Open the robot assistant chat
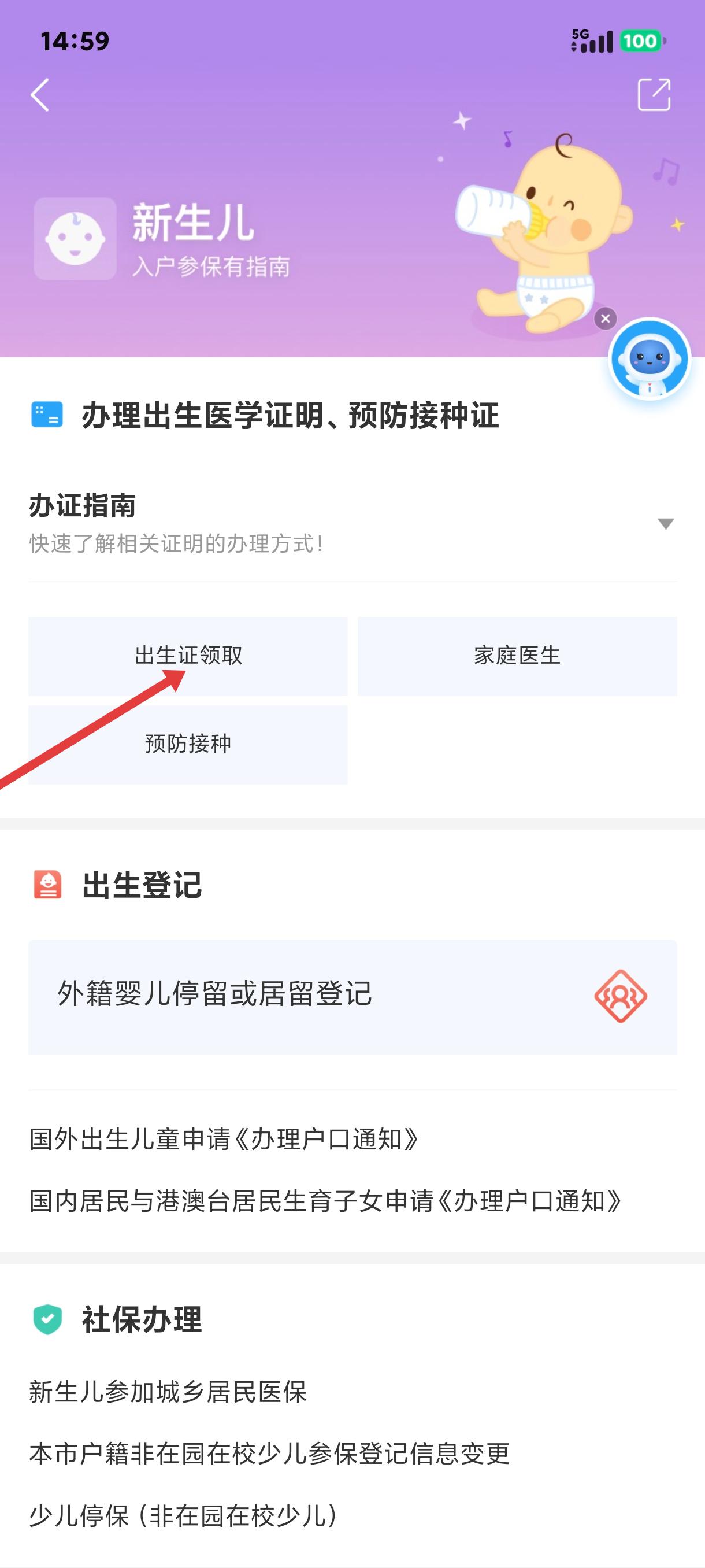Image resolution: width=705 pixels, height=1568 pixels. [650, 359]
